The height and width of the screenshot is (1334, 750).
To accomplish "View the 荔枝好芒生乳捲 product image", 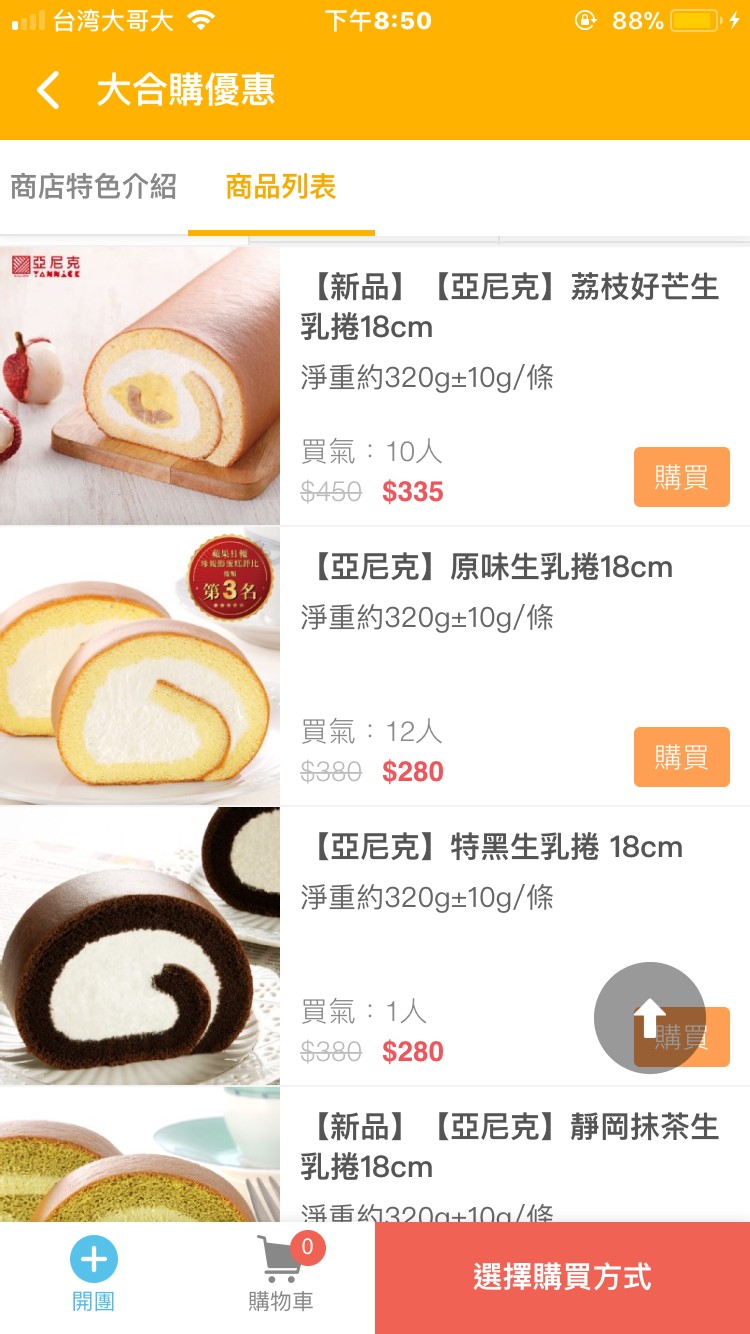I will point(140,386).
